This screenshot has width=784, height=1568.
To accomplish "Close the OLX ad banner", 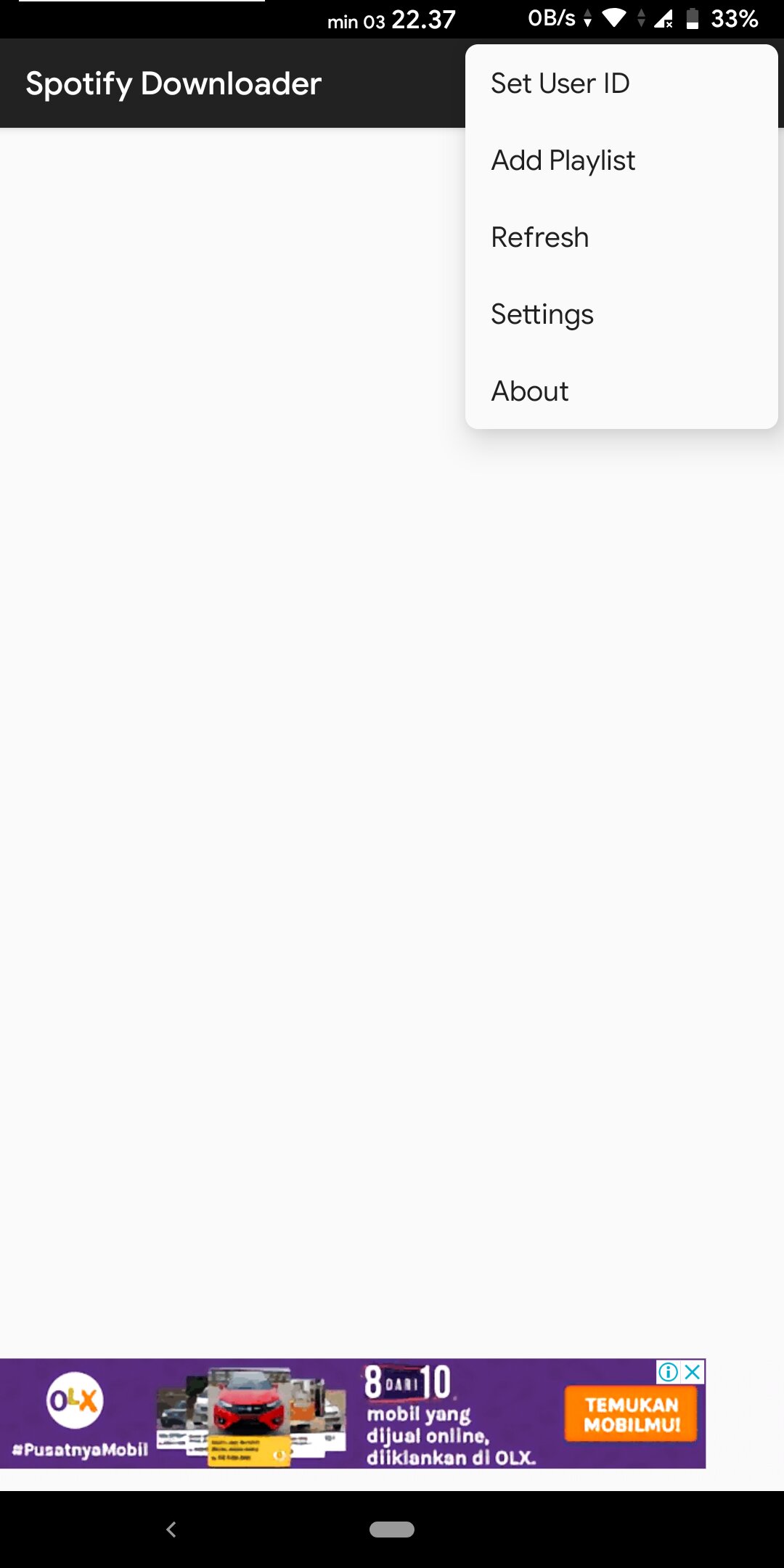I will (x=694, y=1371).
